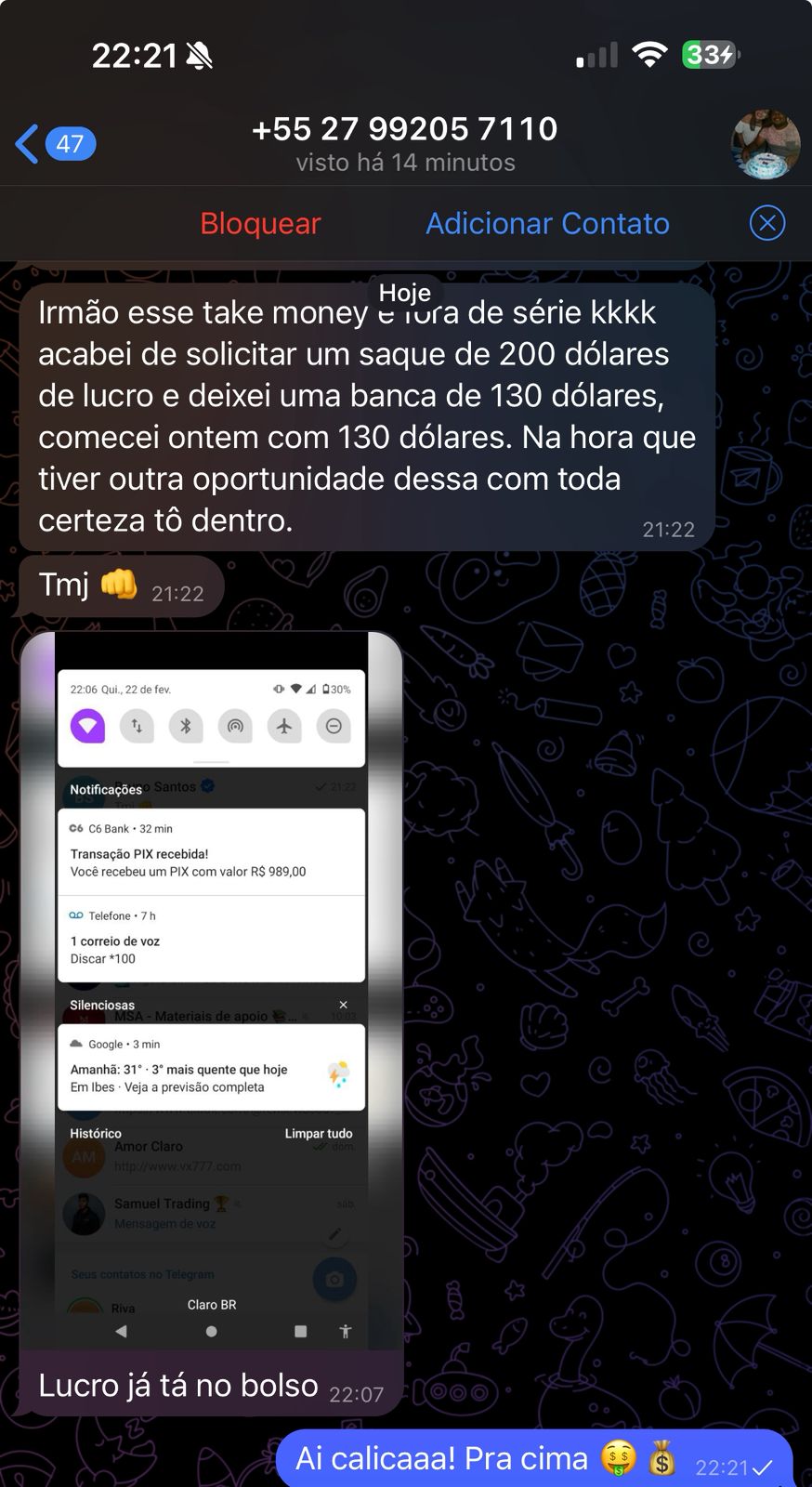Tap the camera icon near Telegram contacts
The width and height of the screenshot is (812, 1487).
point(334,1279)
